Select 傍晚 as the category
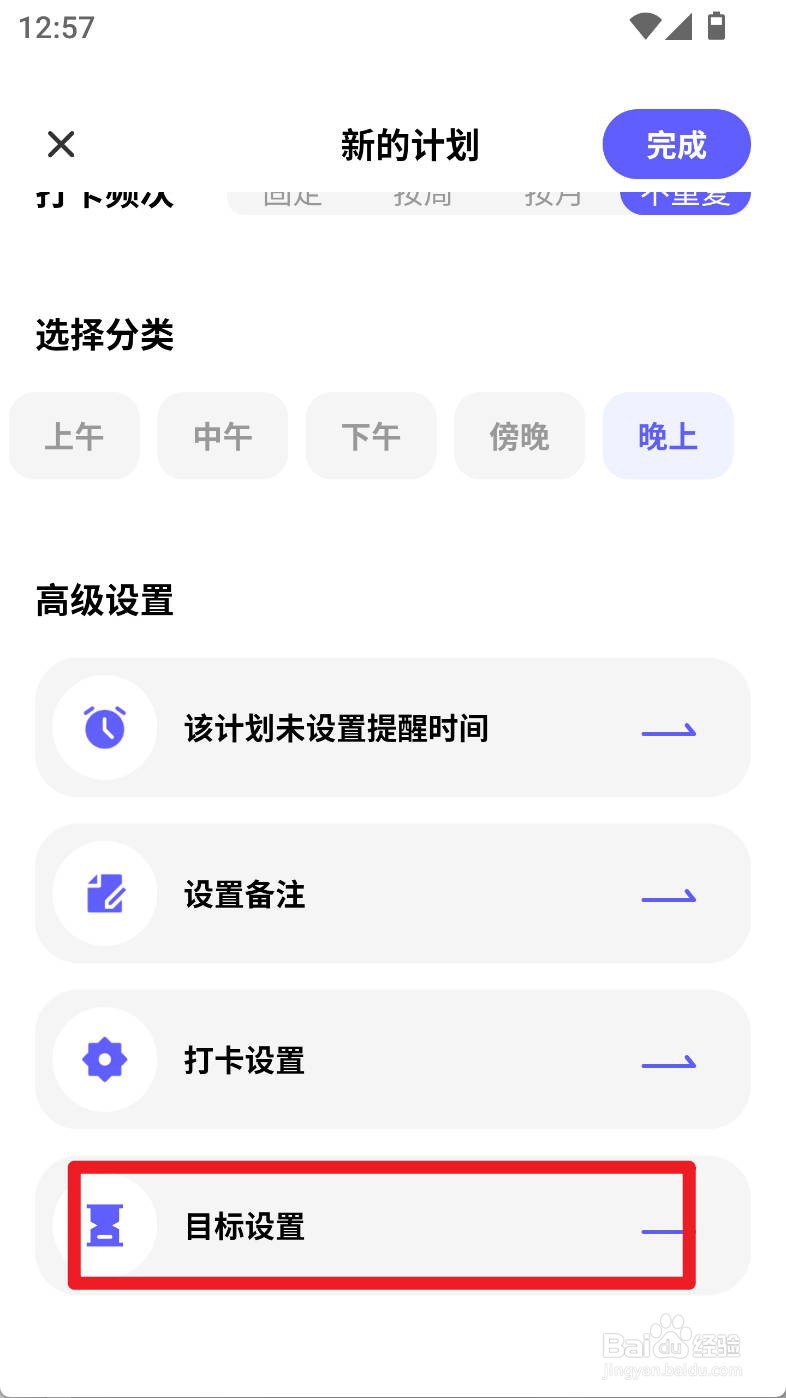 (x=519, y=436)
